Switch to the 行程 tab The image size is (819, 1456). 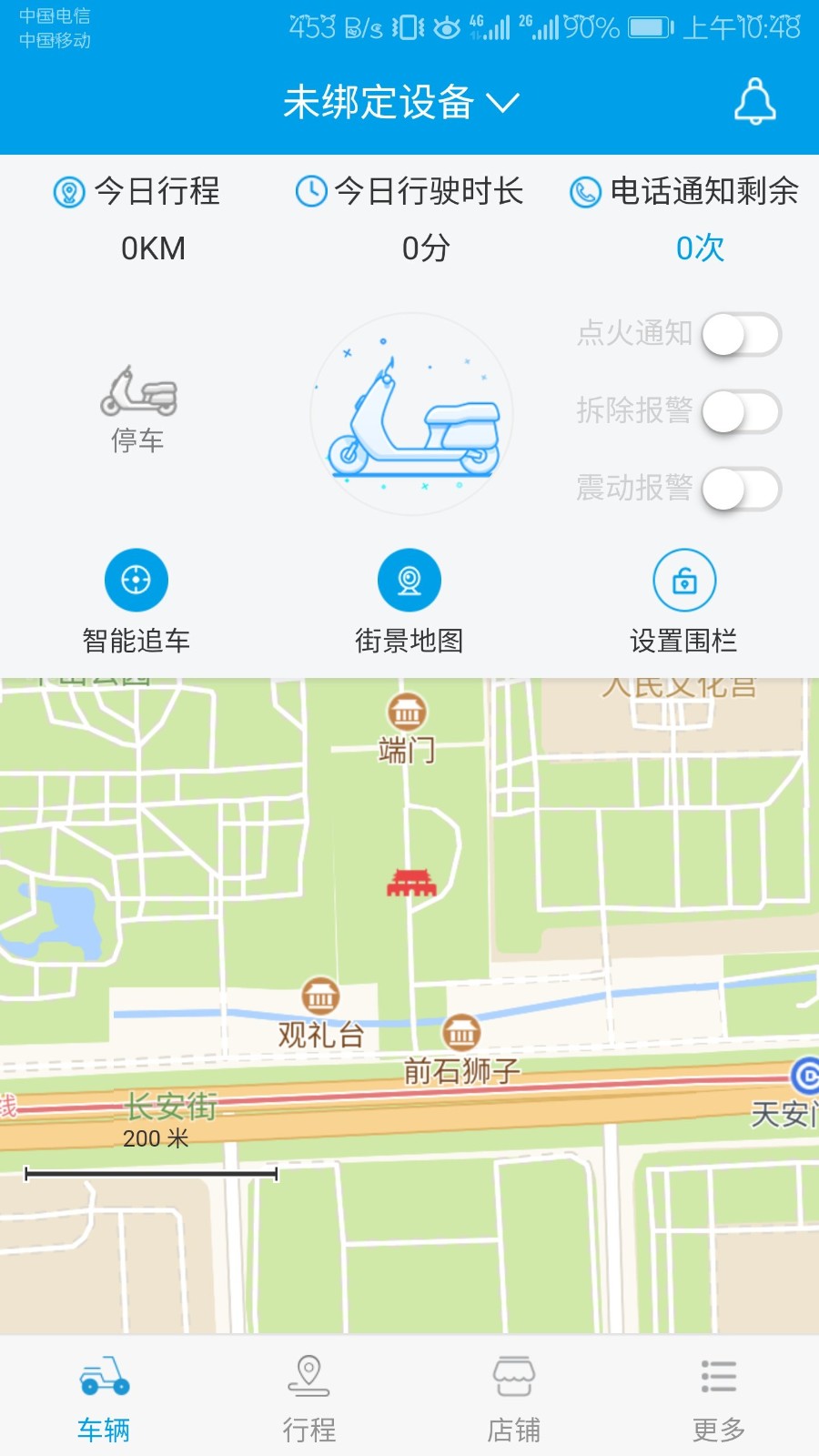[308, 1399]
